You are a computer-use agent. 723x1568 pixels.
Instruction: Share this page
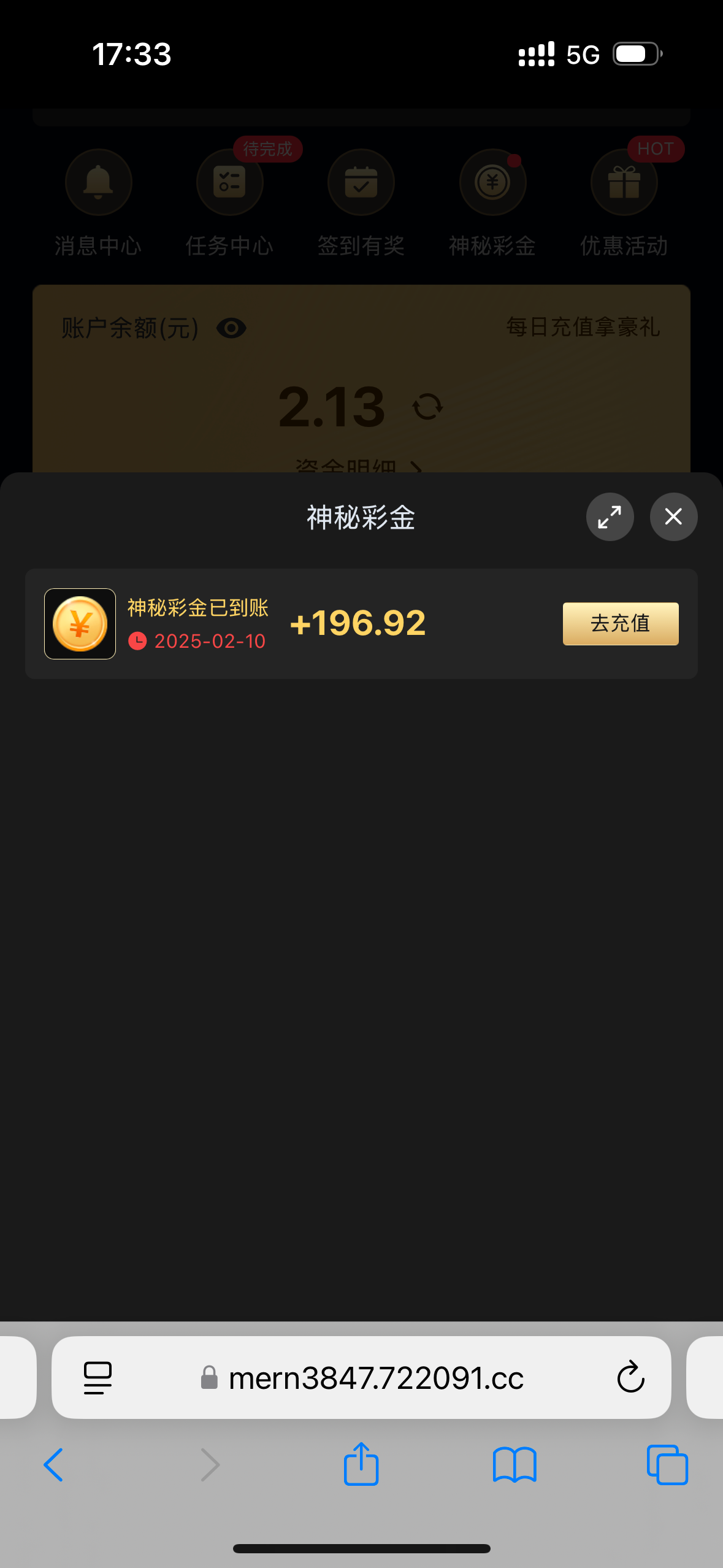[x=361, y=1464]
